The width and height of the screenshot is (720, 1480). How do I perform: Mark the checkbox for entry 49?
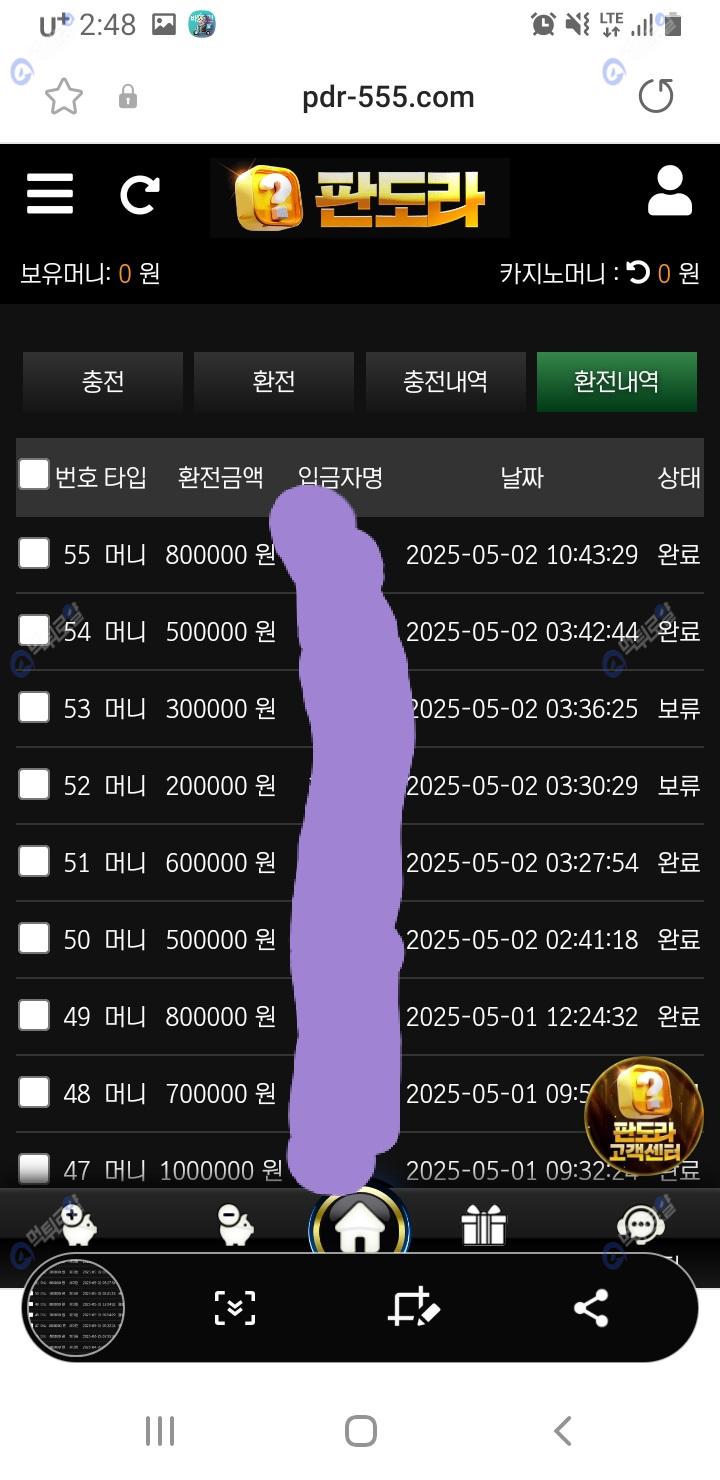[34, 1015]
